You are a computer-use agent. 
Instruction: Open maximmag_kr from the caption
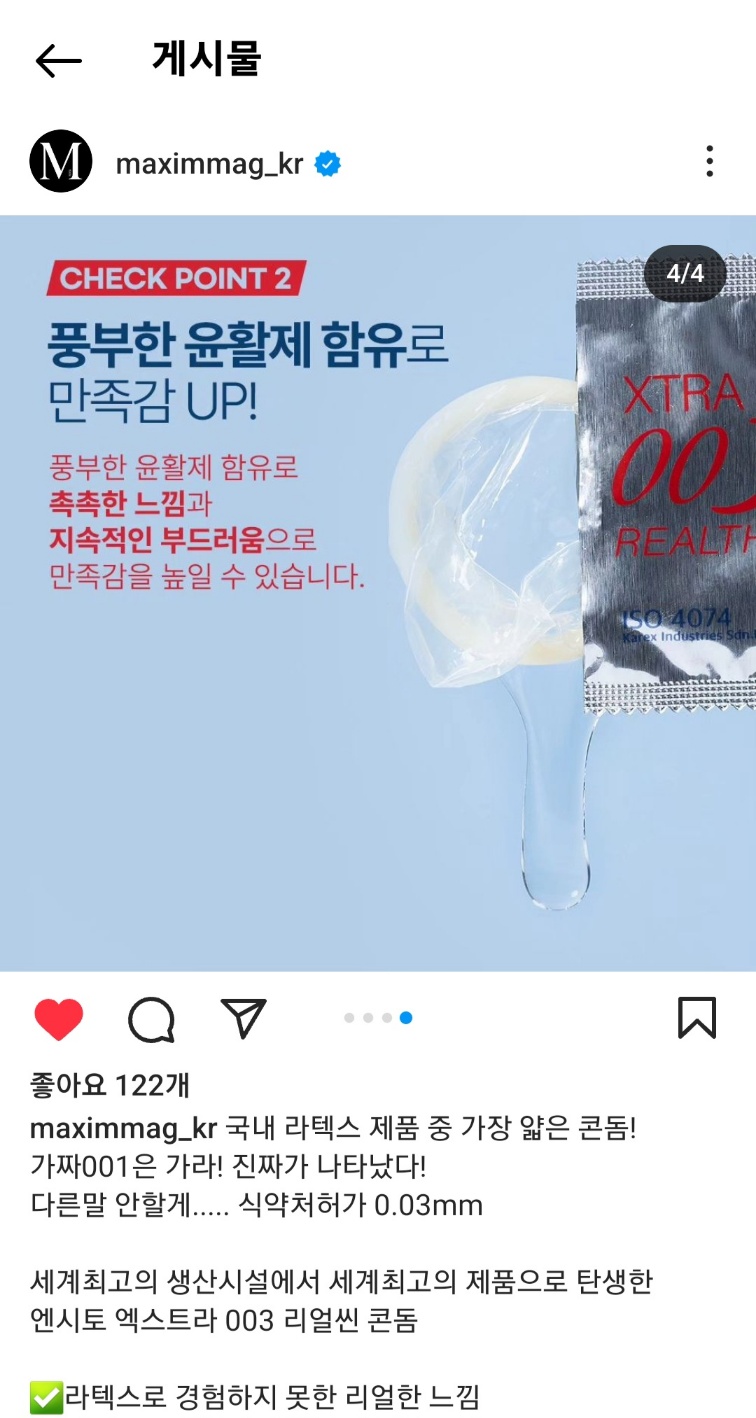(x=123, y=1128)
